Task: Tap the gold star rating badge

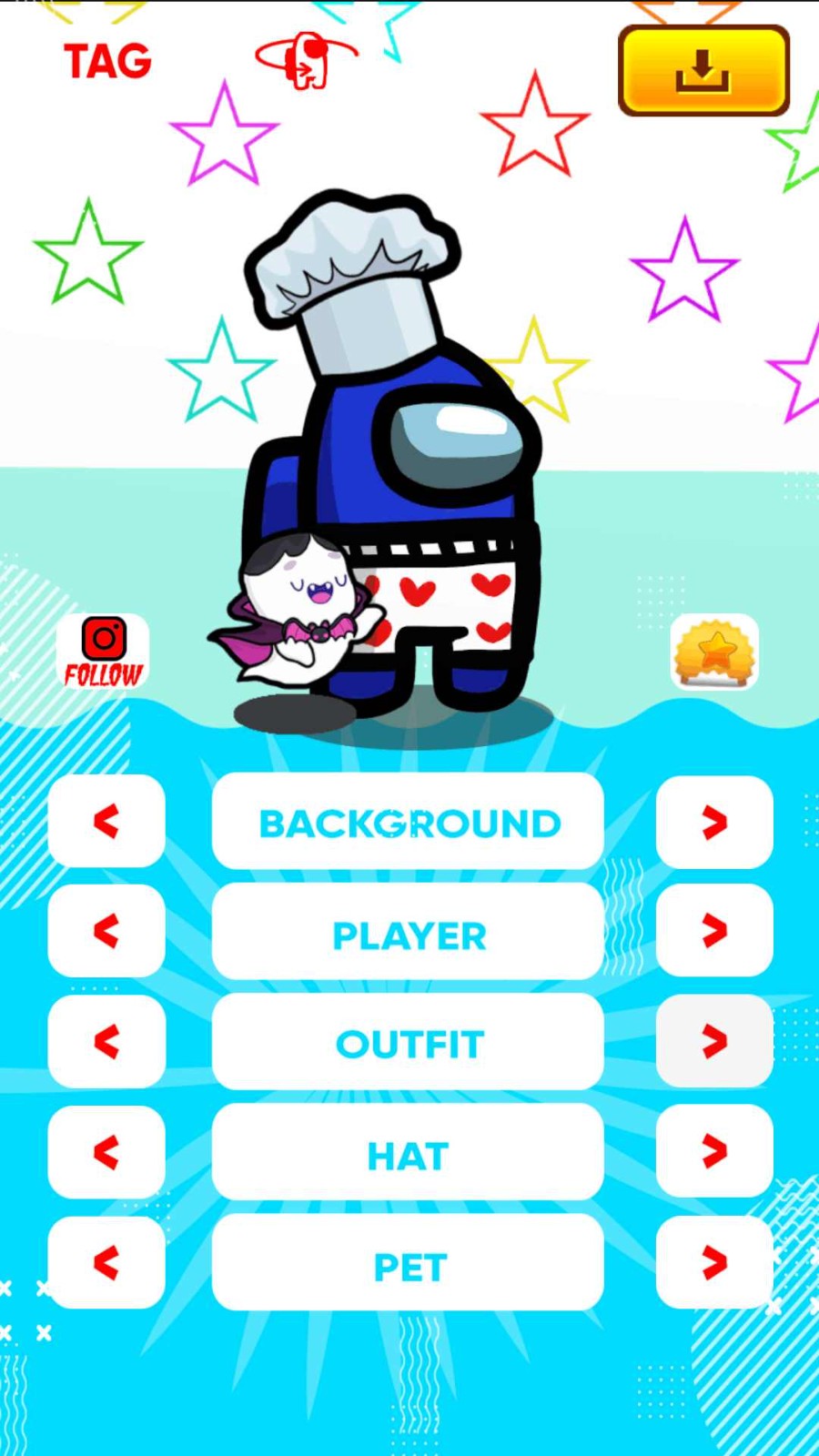Action: [715, 652]
